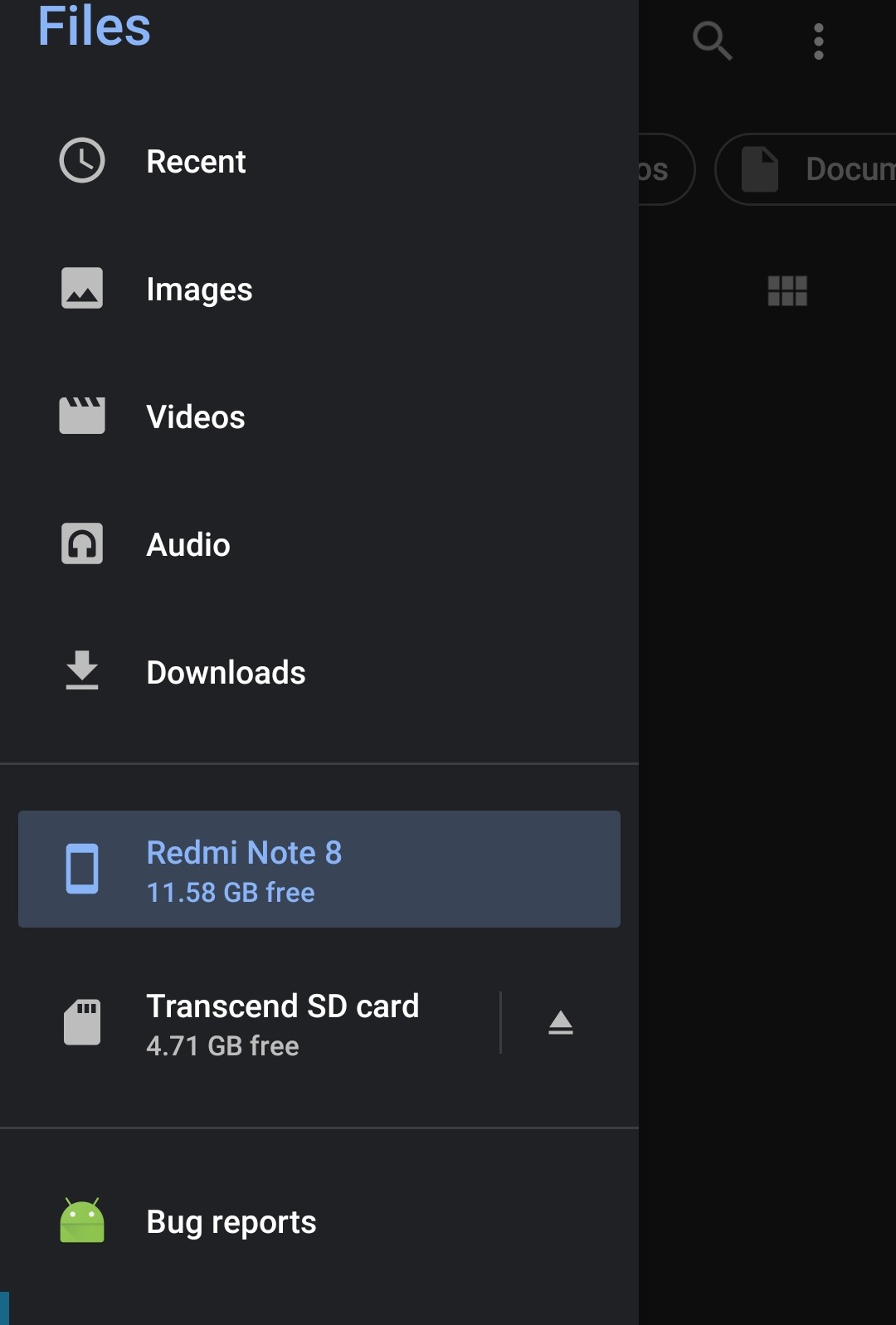
Task: Select the Images category icon
Action: (81, 289)
